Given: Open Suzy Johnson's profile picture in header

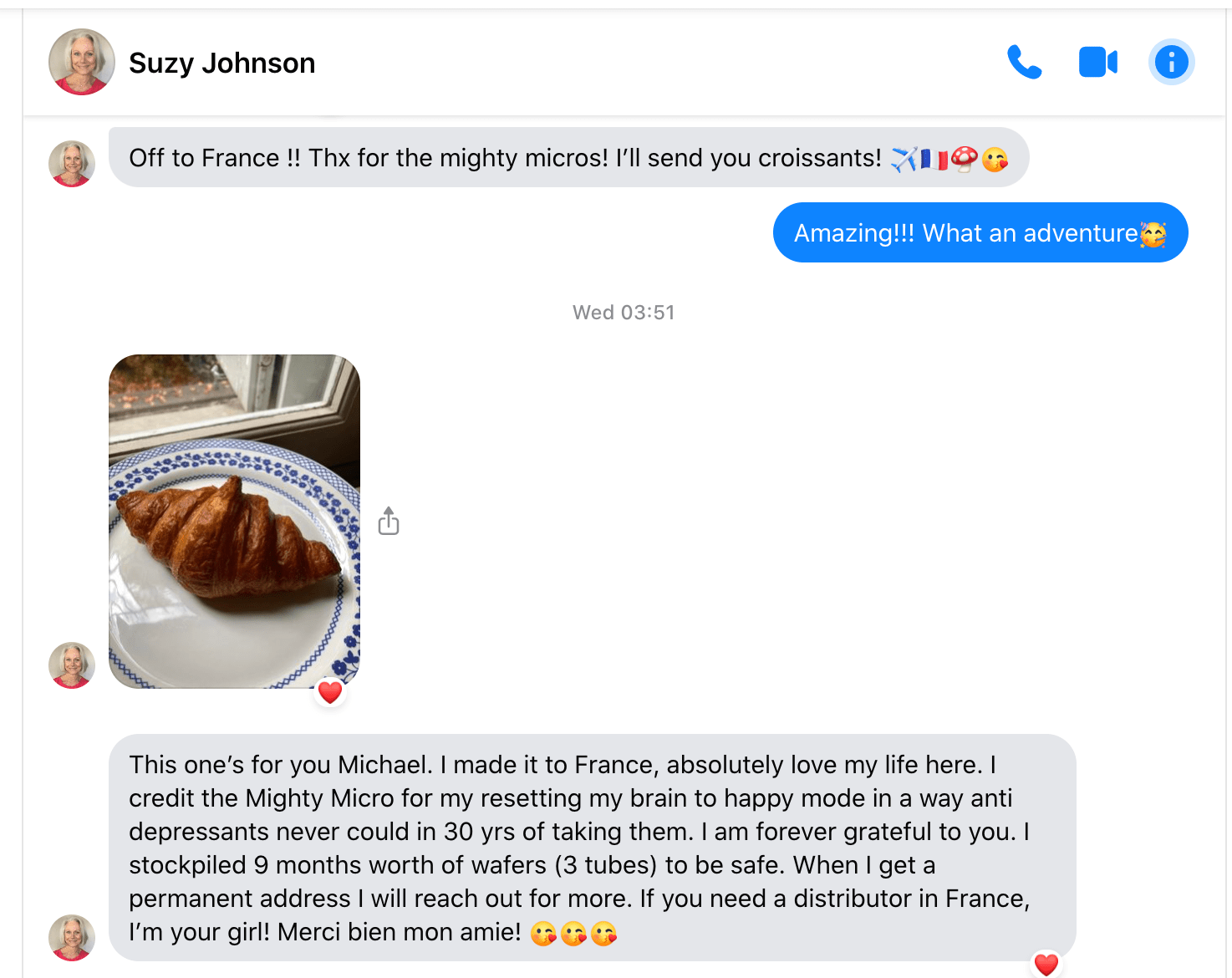Looking at the screenshot, I should point(81,62).
